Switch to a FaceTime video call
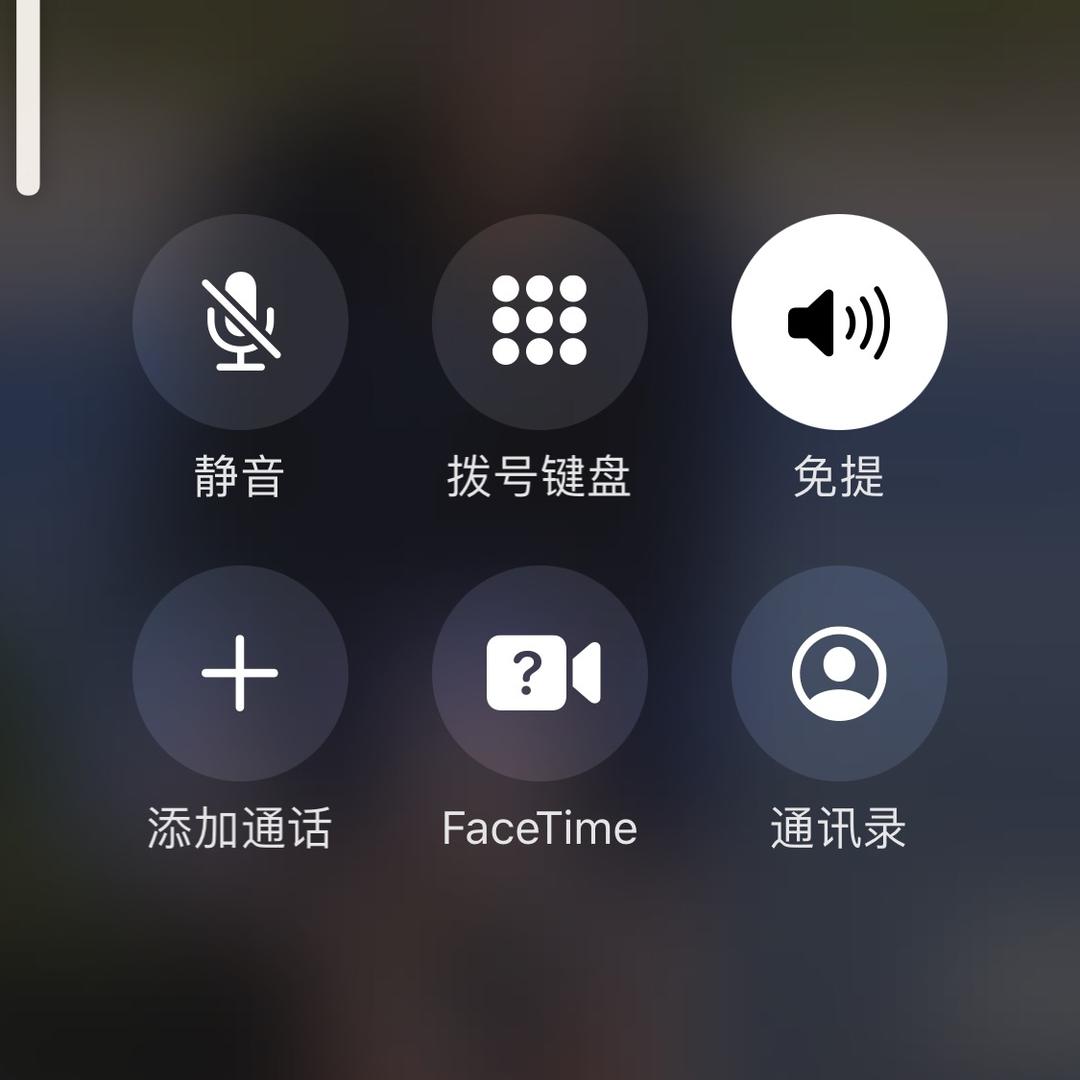 coord(539,673)
